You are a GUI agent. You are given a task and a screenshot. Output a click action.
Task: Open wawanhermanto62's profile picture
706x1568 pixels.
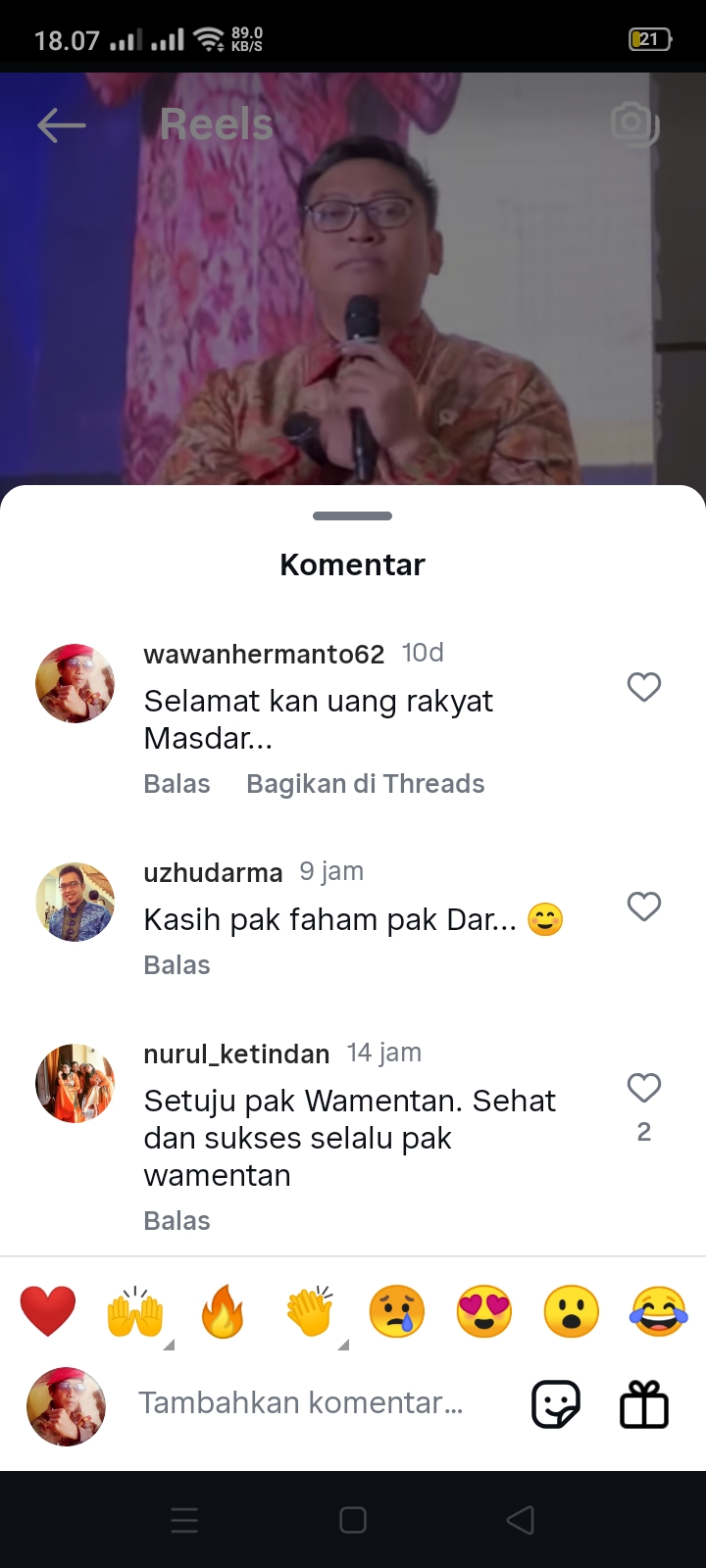click(x=76, y=684)
